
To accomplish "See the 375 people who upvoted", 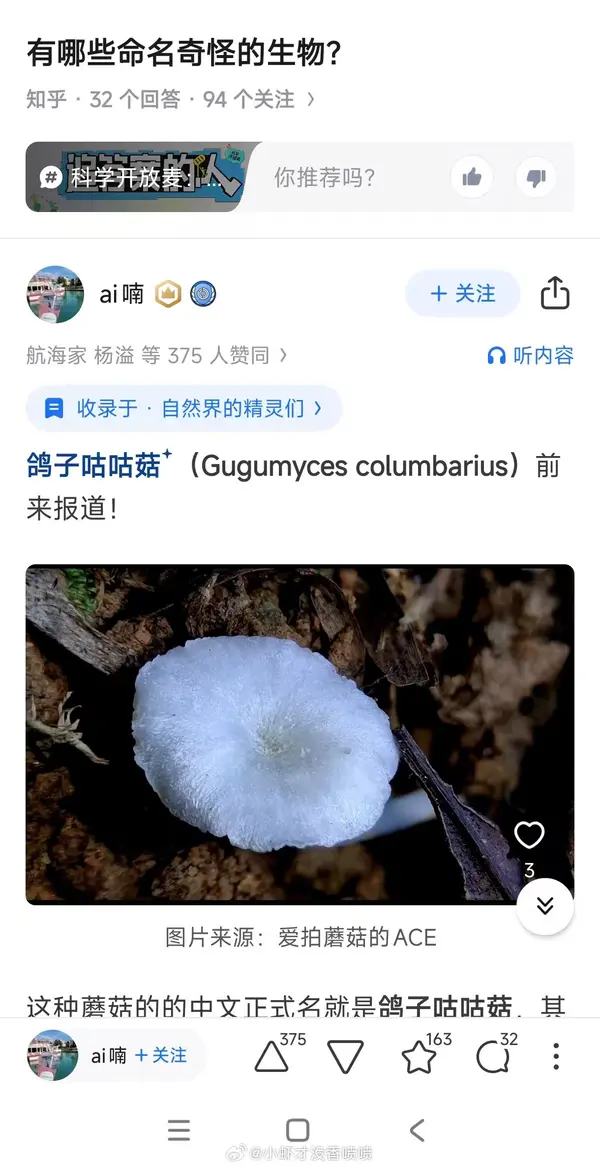I will 157,355.
